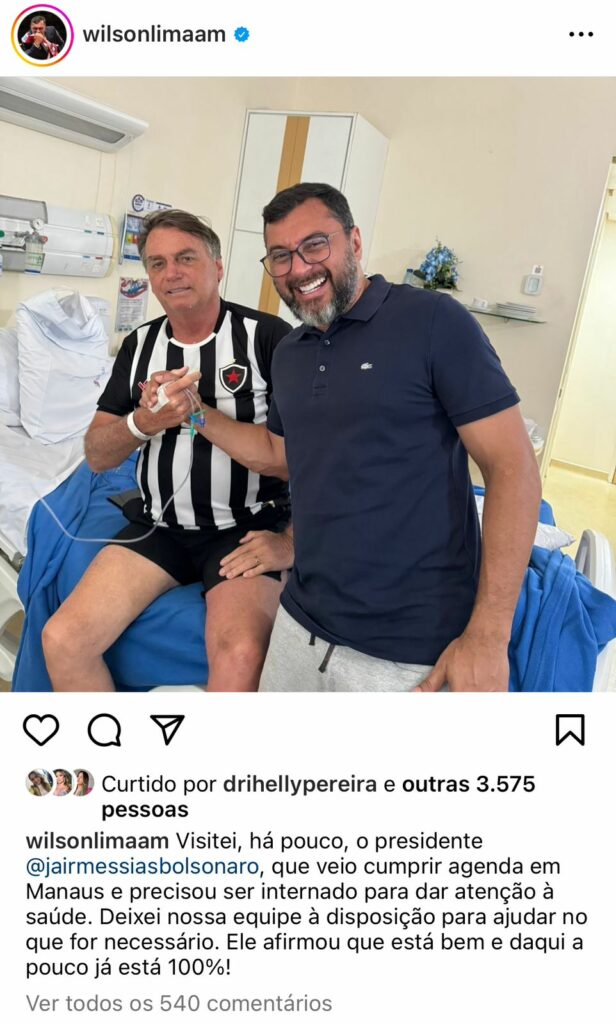Viewport: 616px width, 1024px height.
Task: Open the wilsonlimaam username in the header
Action: (154, 35)
